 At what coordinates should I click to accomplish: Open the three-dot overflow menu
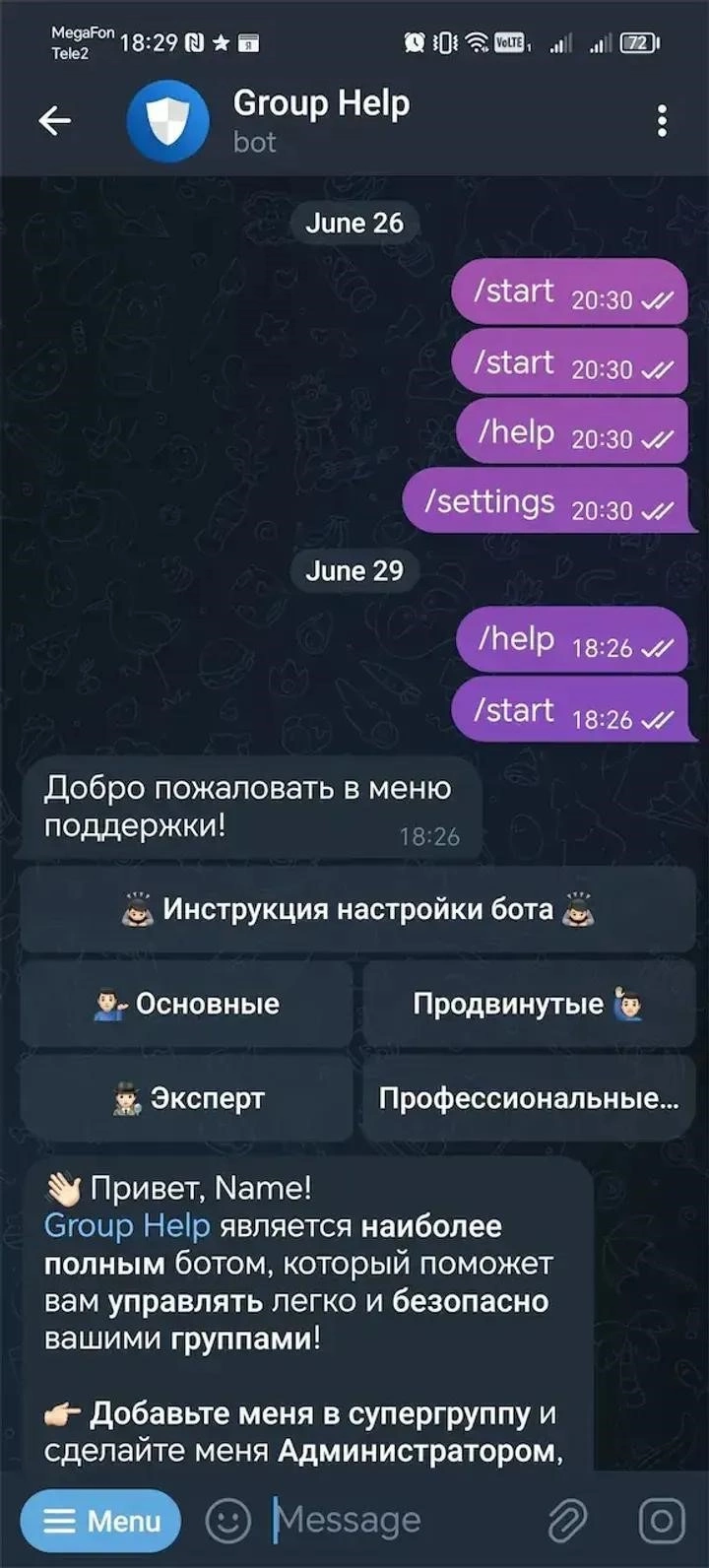[662, 121]
